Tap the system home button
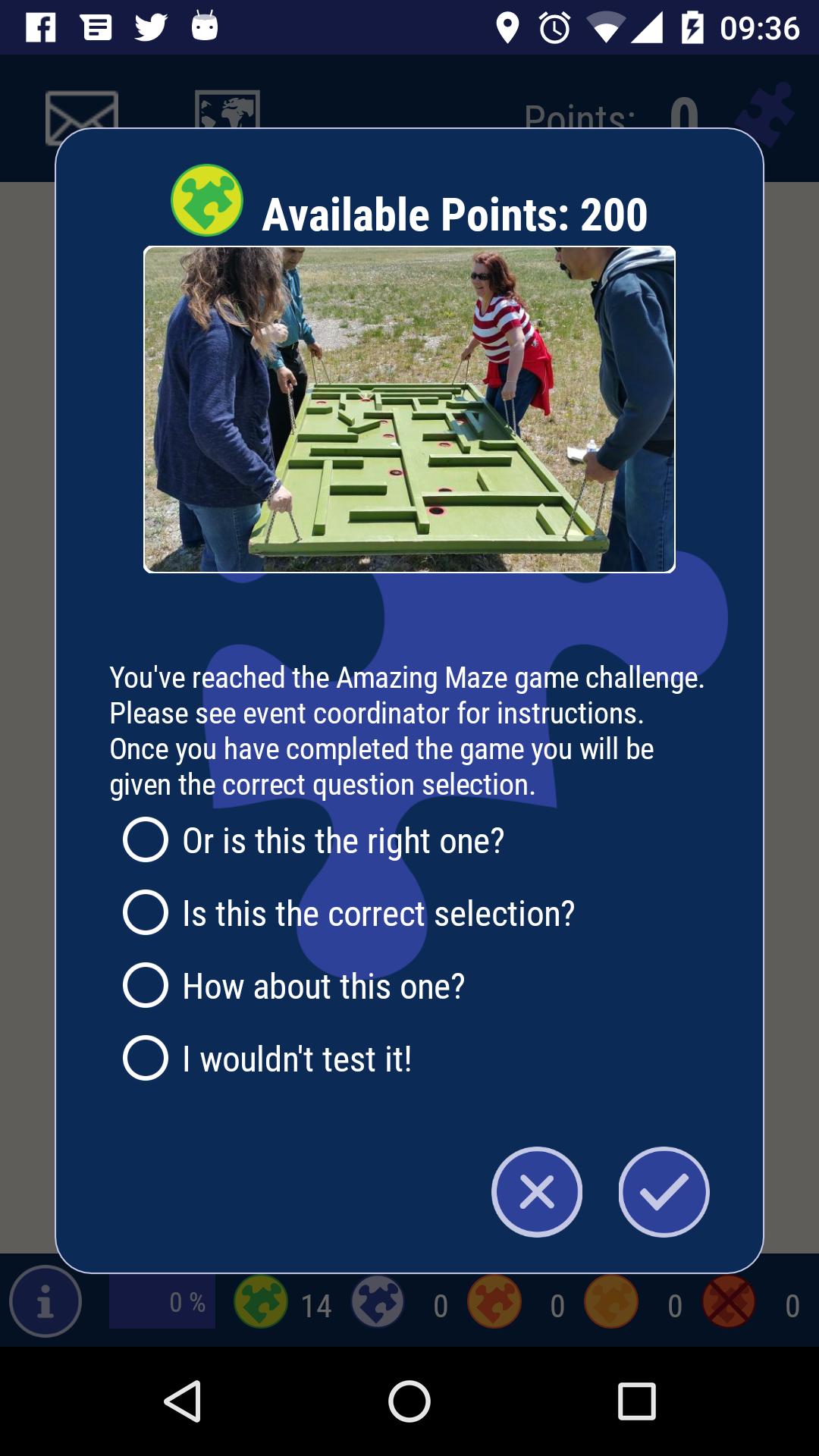Screen dimensions: 819x1456 pos(409,1401)
